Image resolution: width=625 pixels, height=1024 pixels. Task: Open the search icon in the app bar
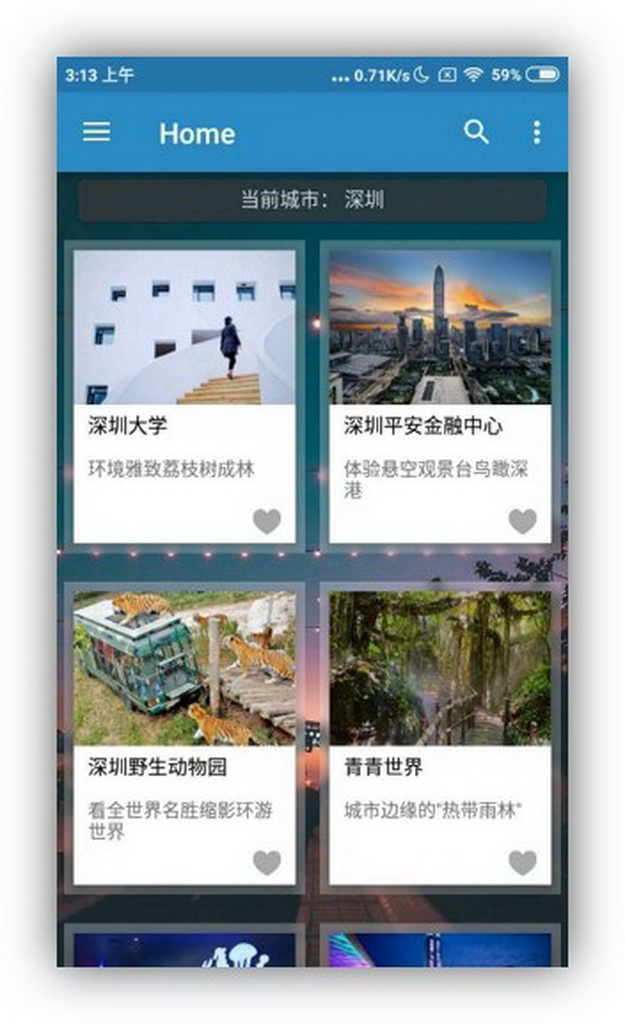(477, 132)
